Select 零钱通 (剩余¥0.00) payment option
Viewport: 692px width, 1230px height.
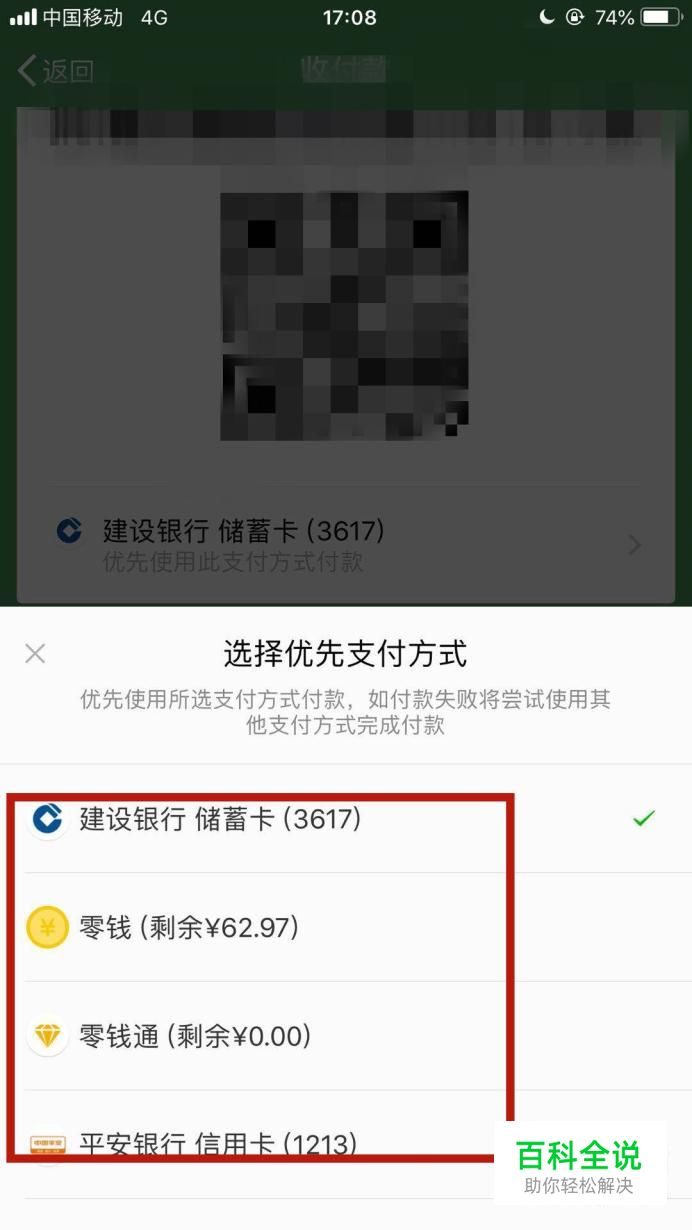pos(195,1036)
